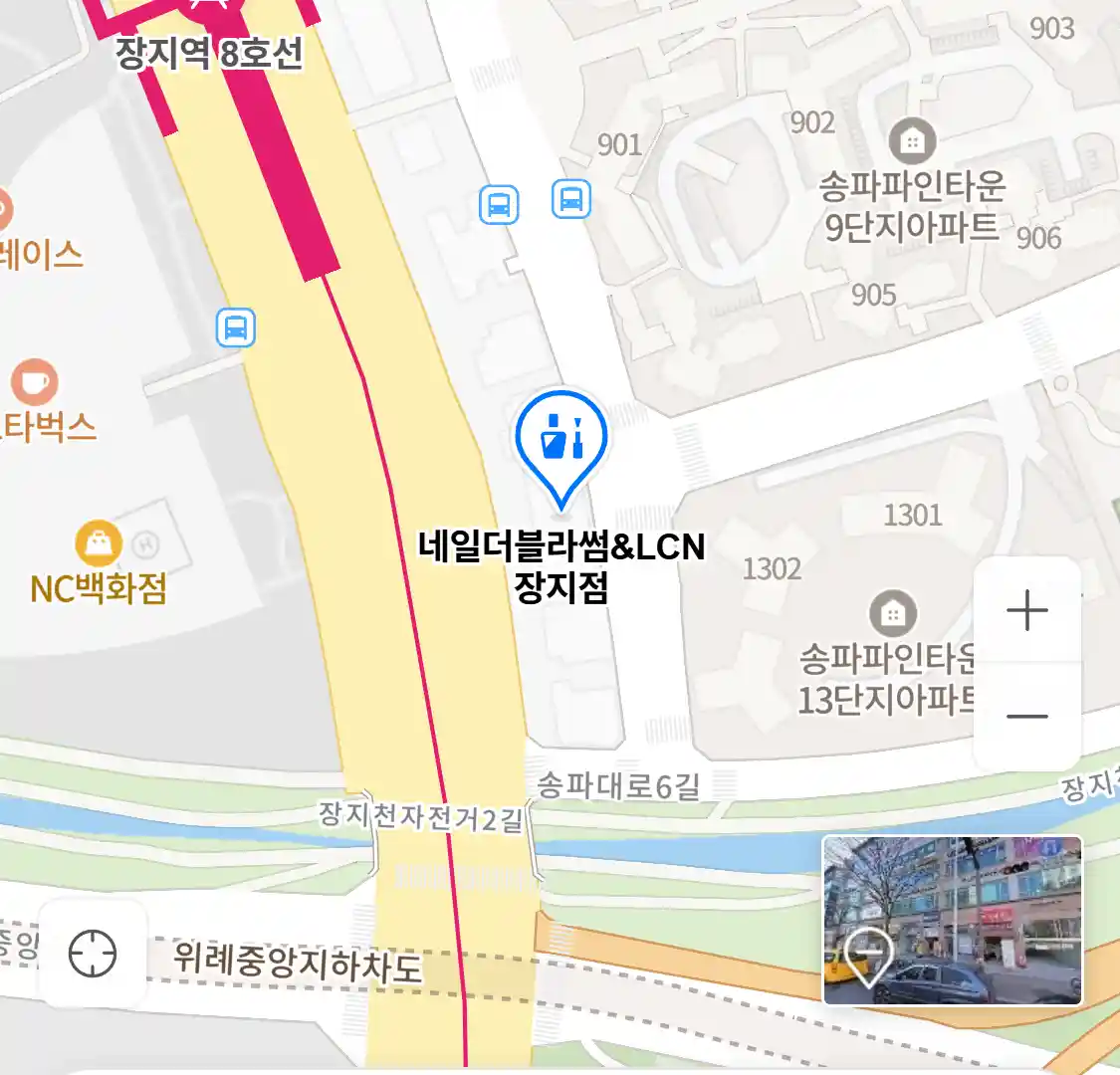Screen dimensions: 1120x1075
Task: Select the NC백화점 shopping marker
Action: 99,544
